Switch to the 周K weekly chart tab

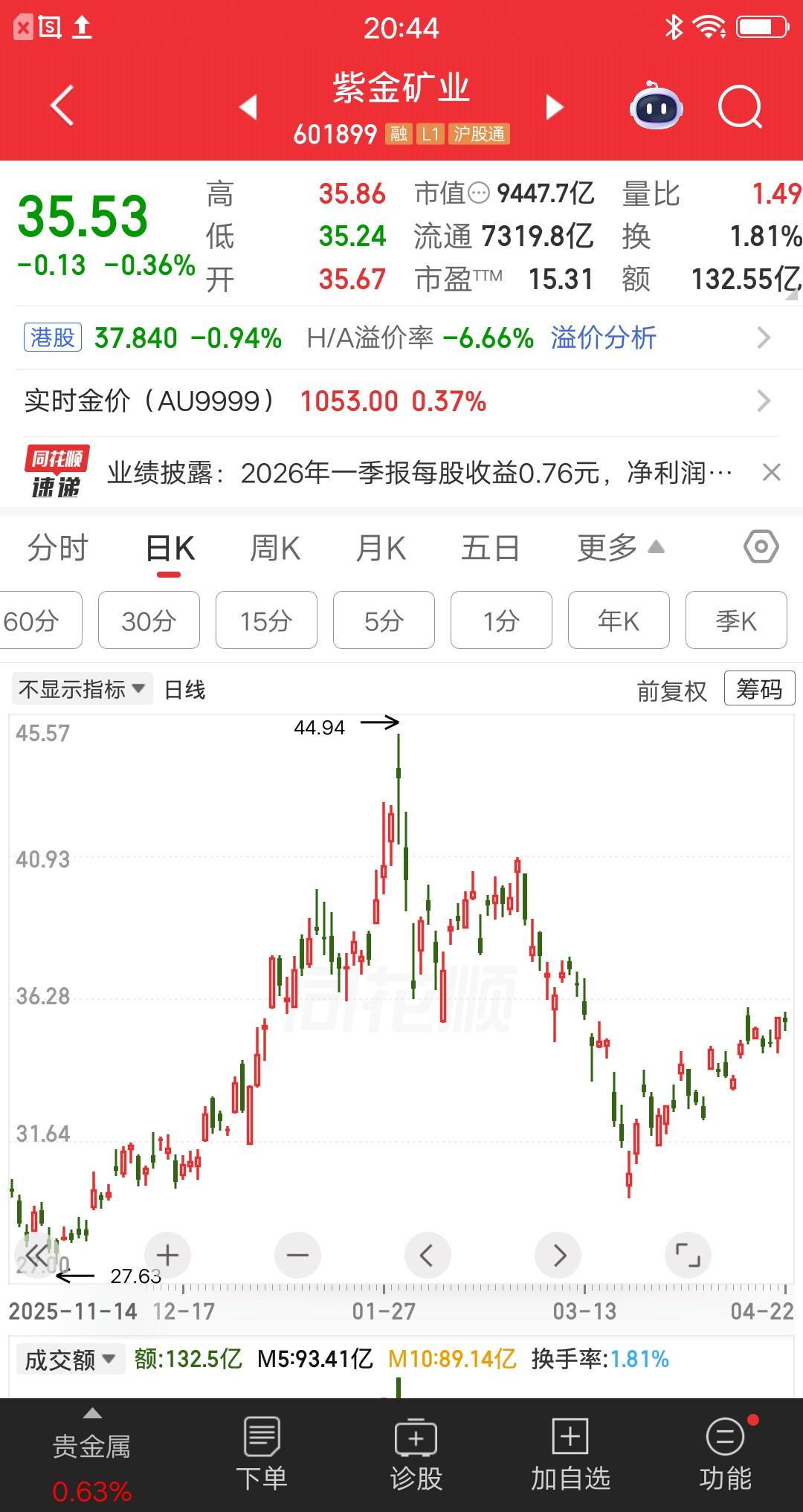275,547
